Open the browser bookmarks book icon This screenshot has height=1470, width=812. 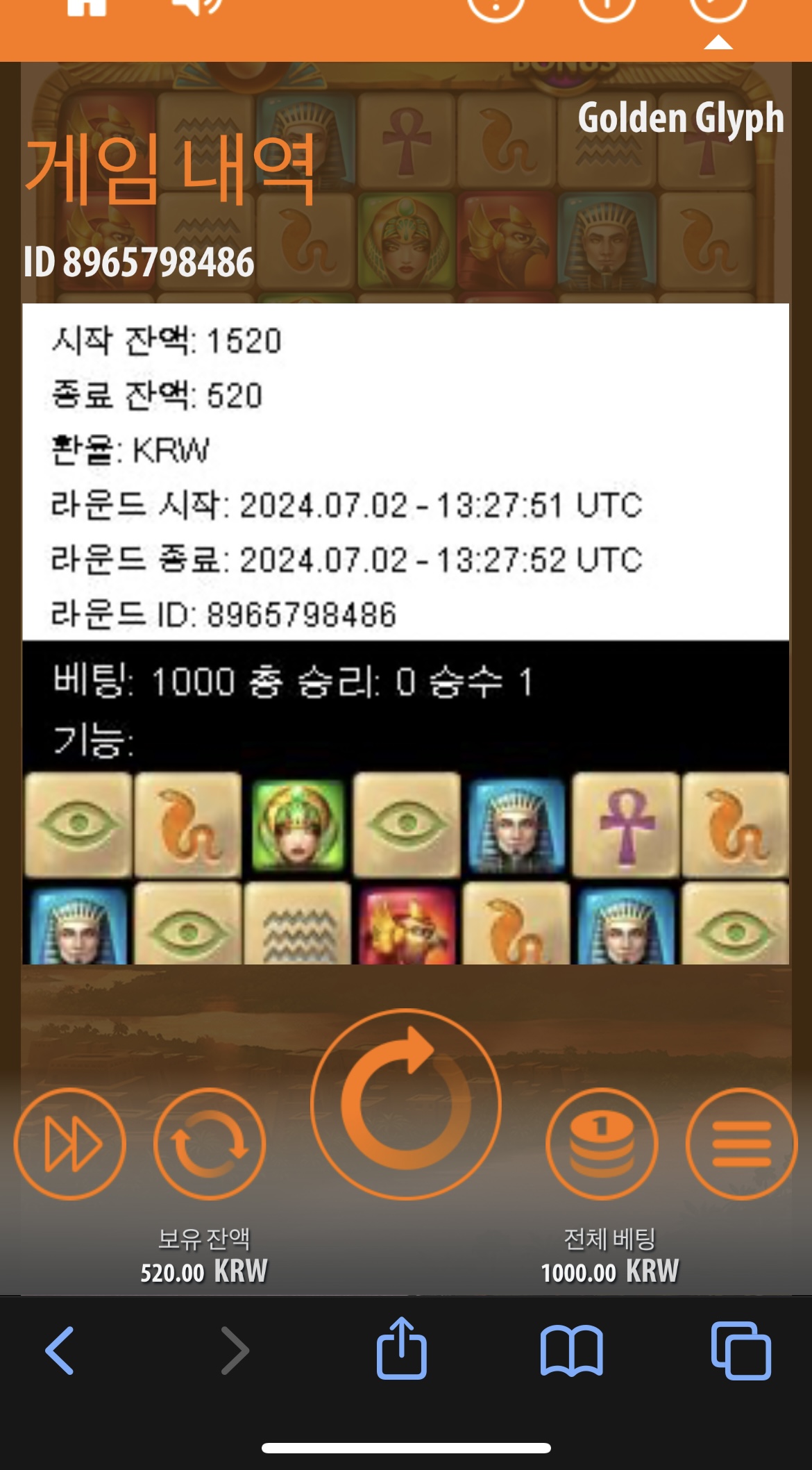click(x=571, y=1351)
